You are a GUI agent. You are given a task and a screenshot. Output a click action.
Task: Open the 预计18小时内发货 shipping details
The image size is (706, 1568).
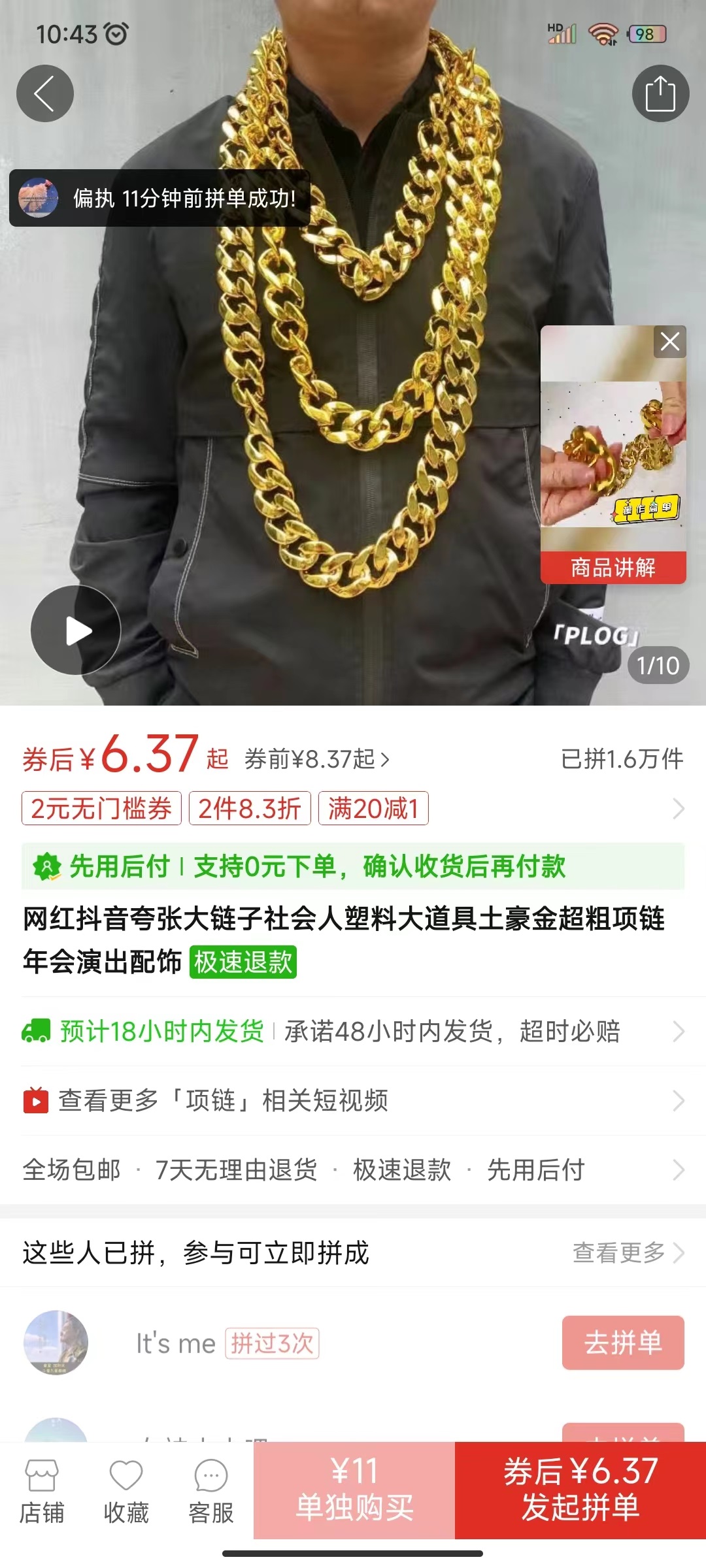pyautogui.click(x=353, y=1032)
